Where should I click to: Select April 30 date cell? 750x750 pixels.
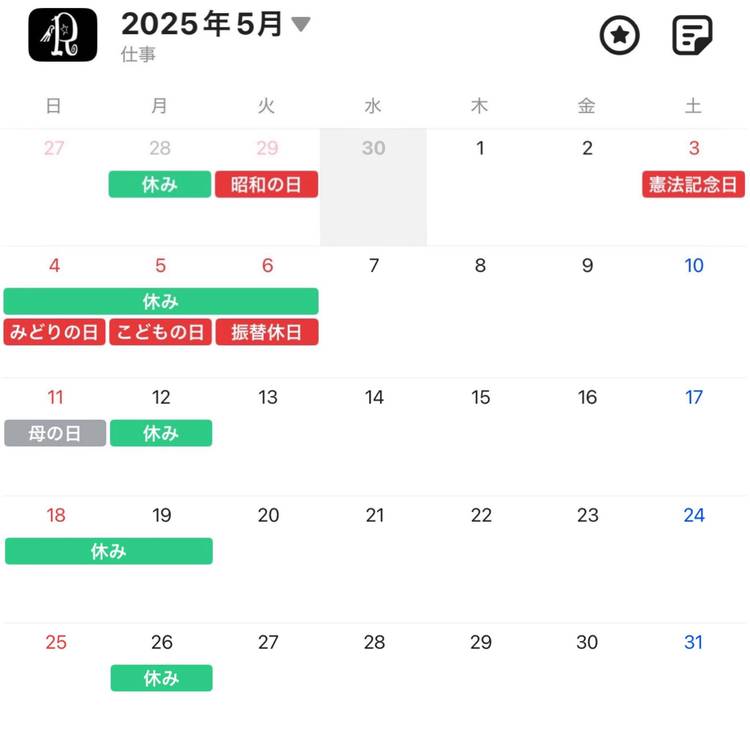[373, 187]
